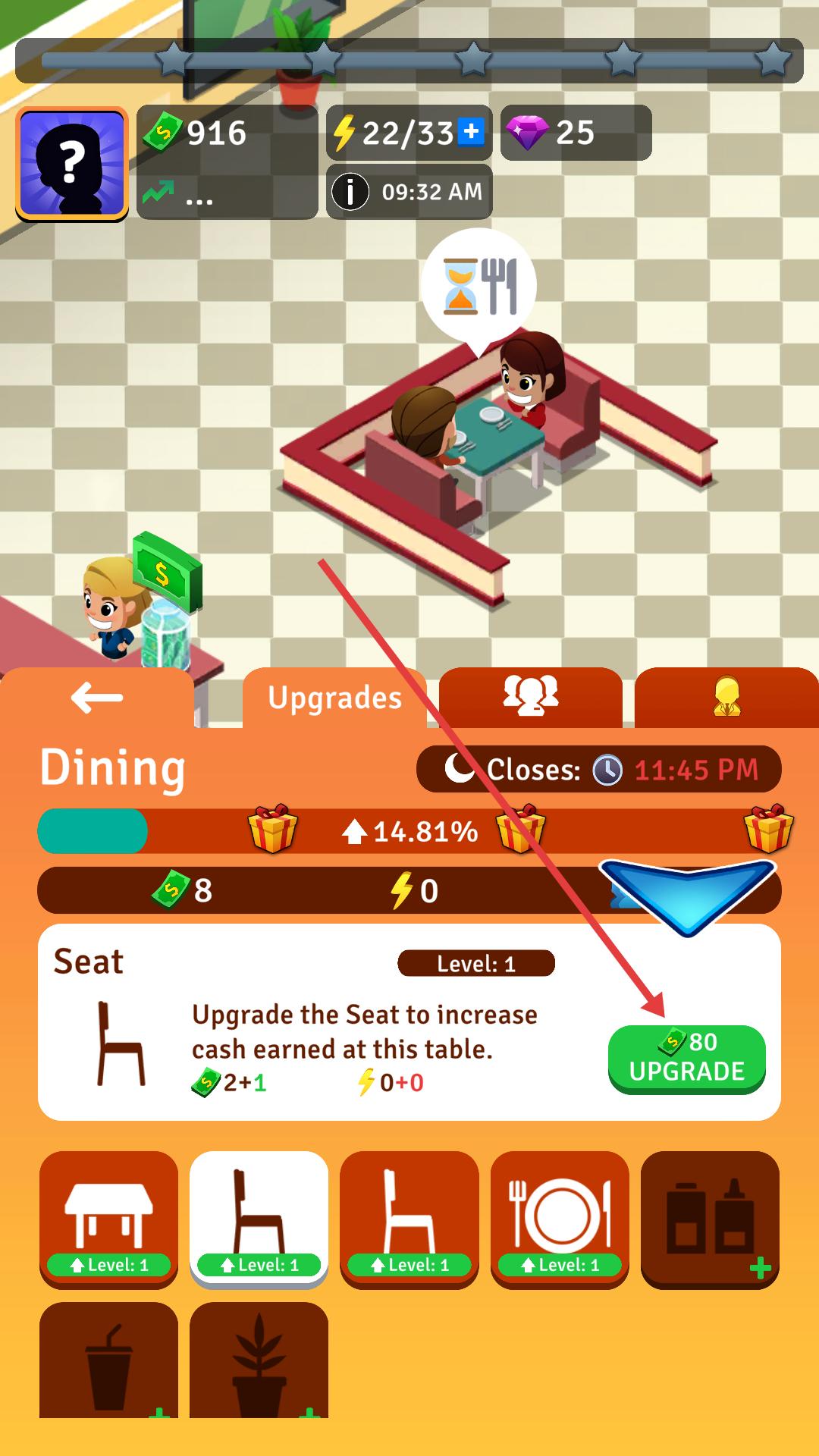Viewport: 819px width, 1456px height.
Task: Open the info icon beside the clock
Action: click(350, 192)
